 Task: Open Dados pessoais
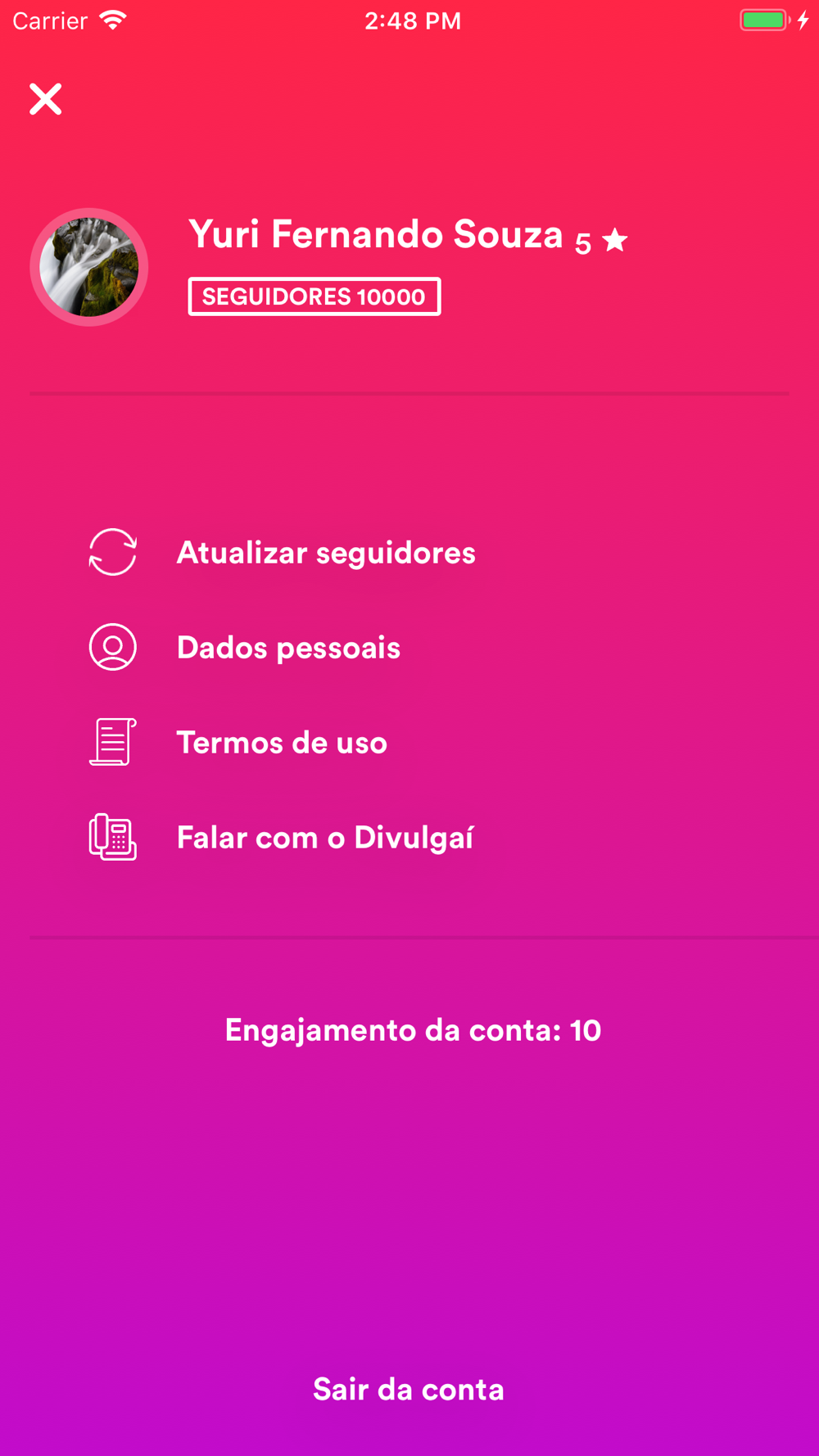tap(288, 648)
